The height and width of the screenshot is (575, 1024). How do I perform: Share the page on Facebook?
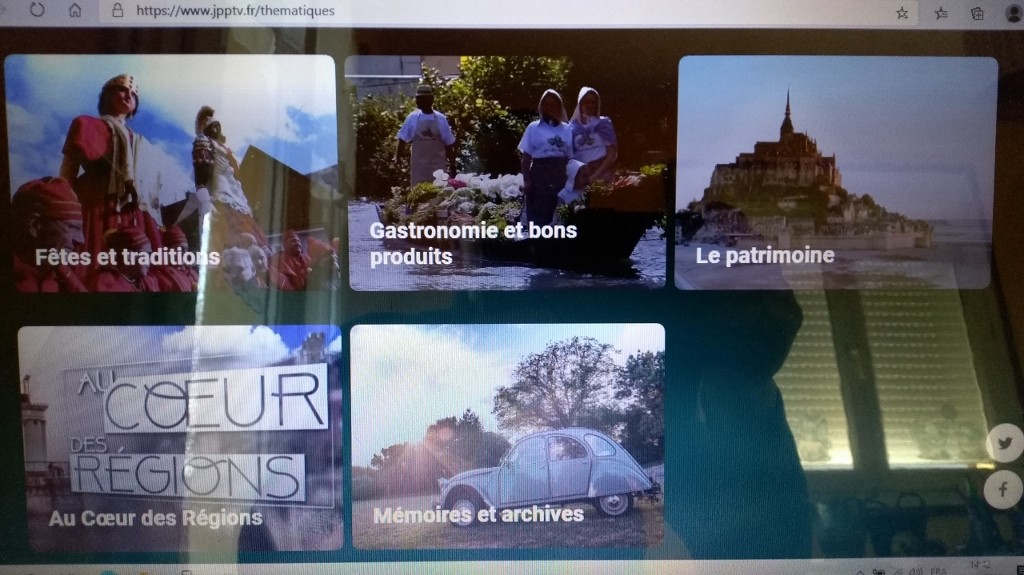pos(1003,489)
